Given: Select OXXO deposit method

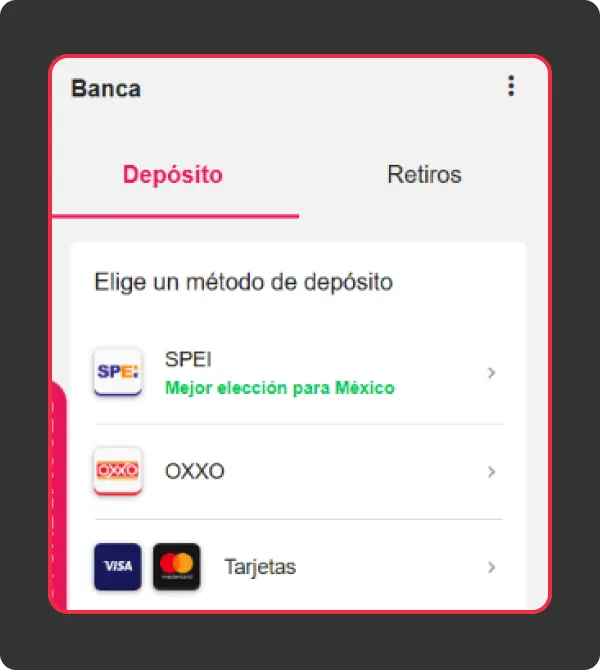Looking at the screenshot, I should click(x=298, y=471).
